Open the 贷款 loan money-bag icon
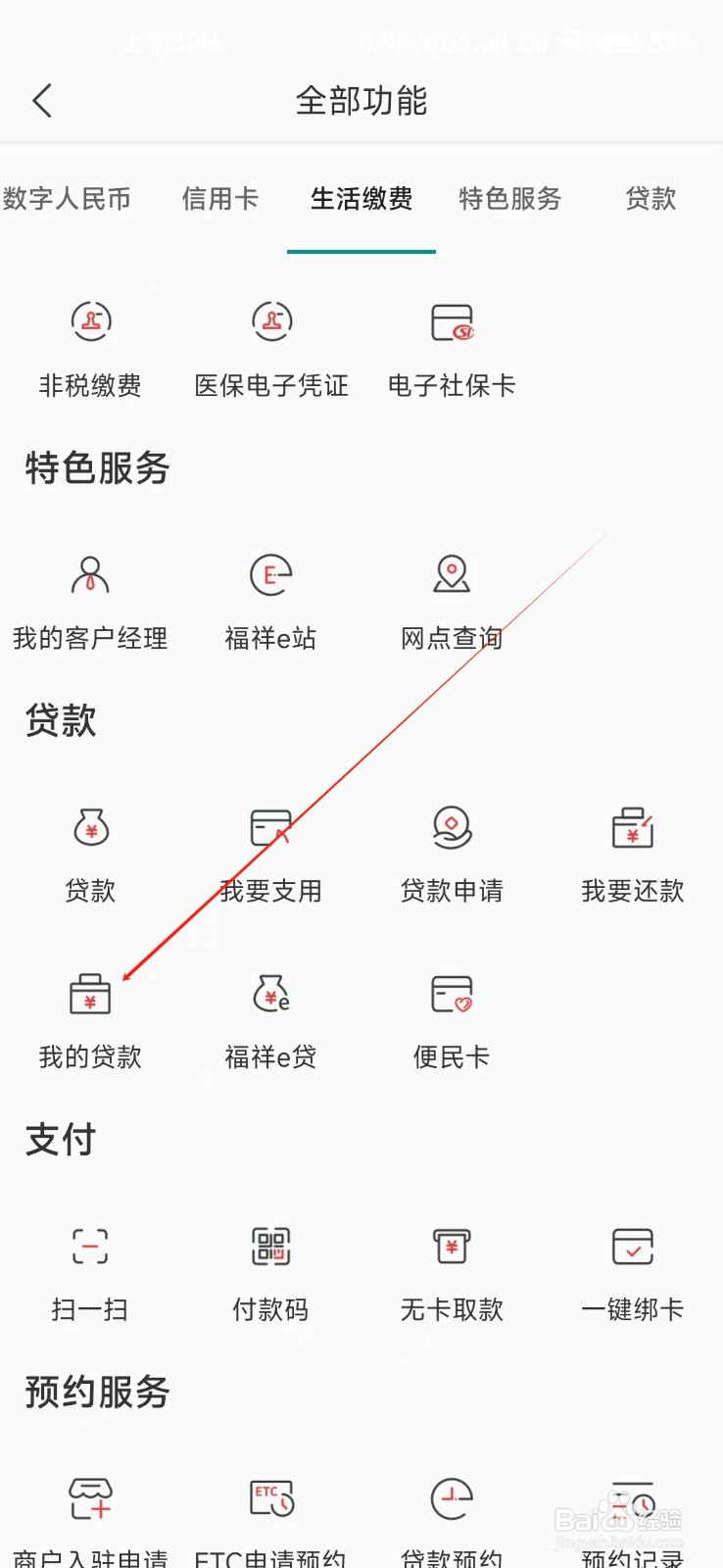 91,828
